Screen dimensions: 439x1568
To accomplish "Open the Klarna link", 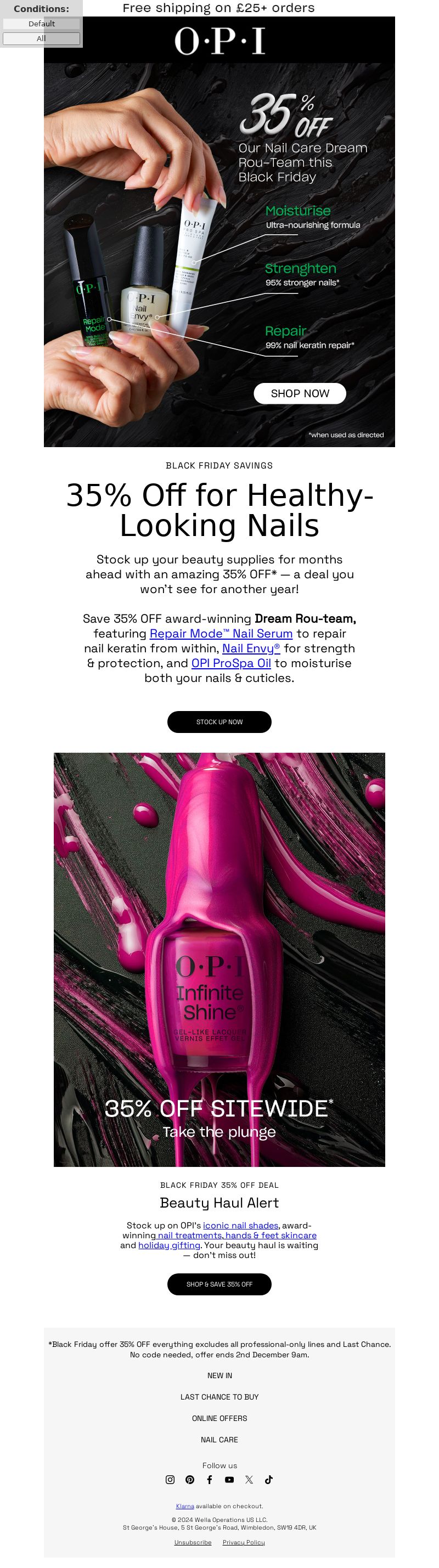I will (185, 1506).
